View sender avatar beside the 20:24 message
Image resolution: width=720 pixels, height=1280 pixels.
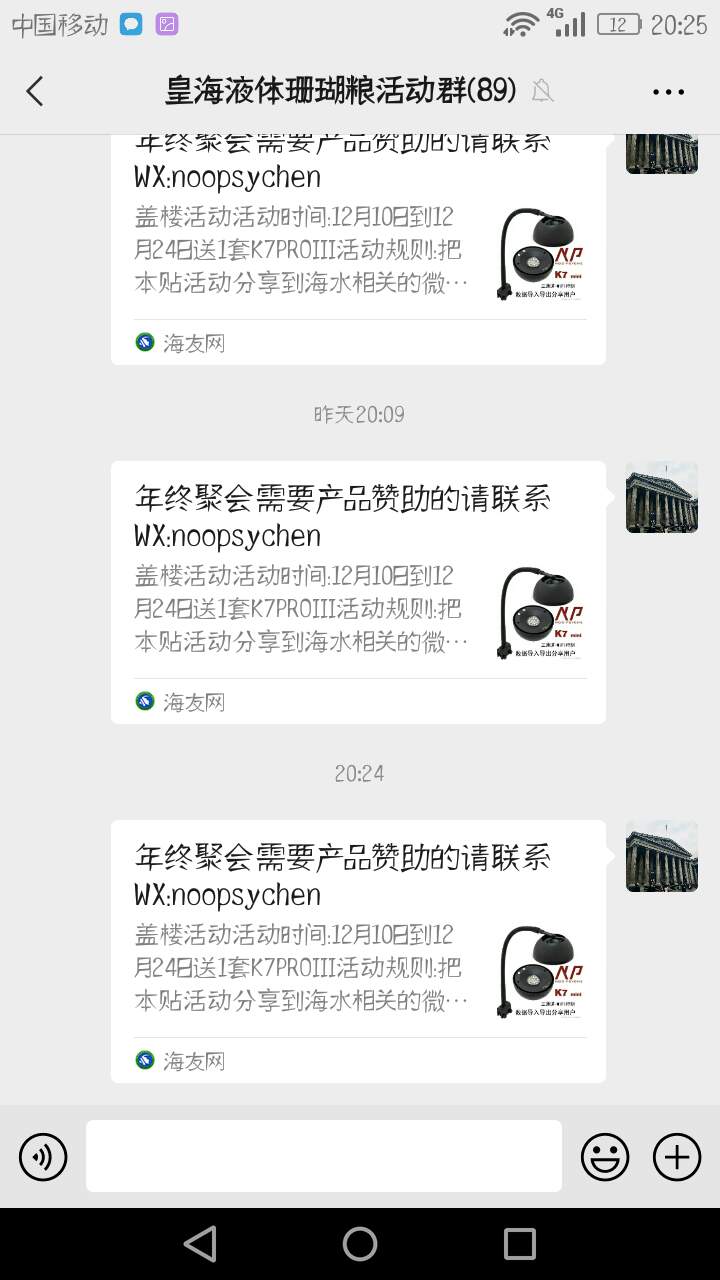pyautogui.click(x=661, y=856)
